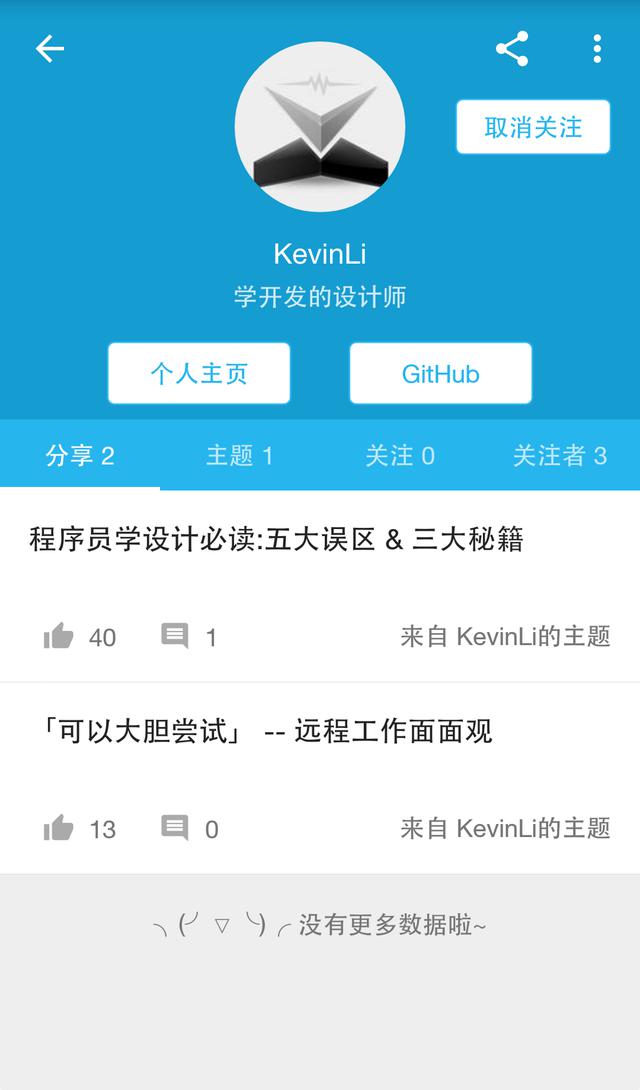Switch to the 关注者 tab
640x1090 pixels.
tap(560, 456)
